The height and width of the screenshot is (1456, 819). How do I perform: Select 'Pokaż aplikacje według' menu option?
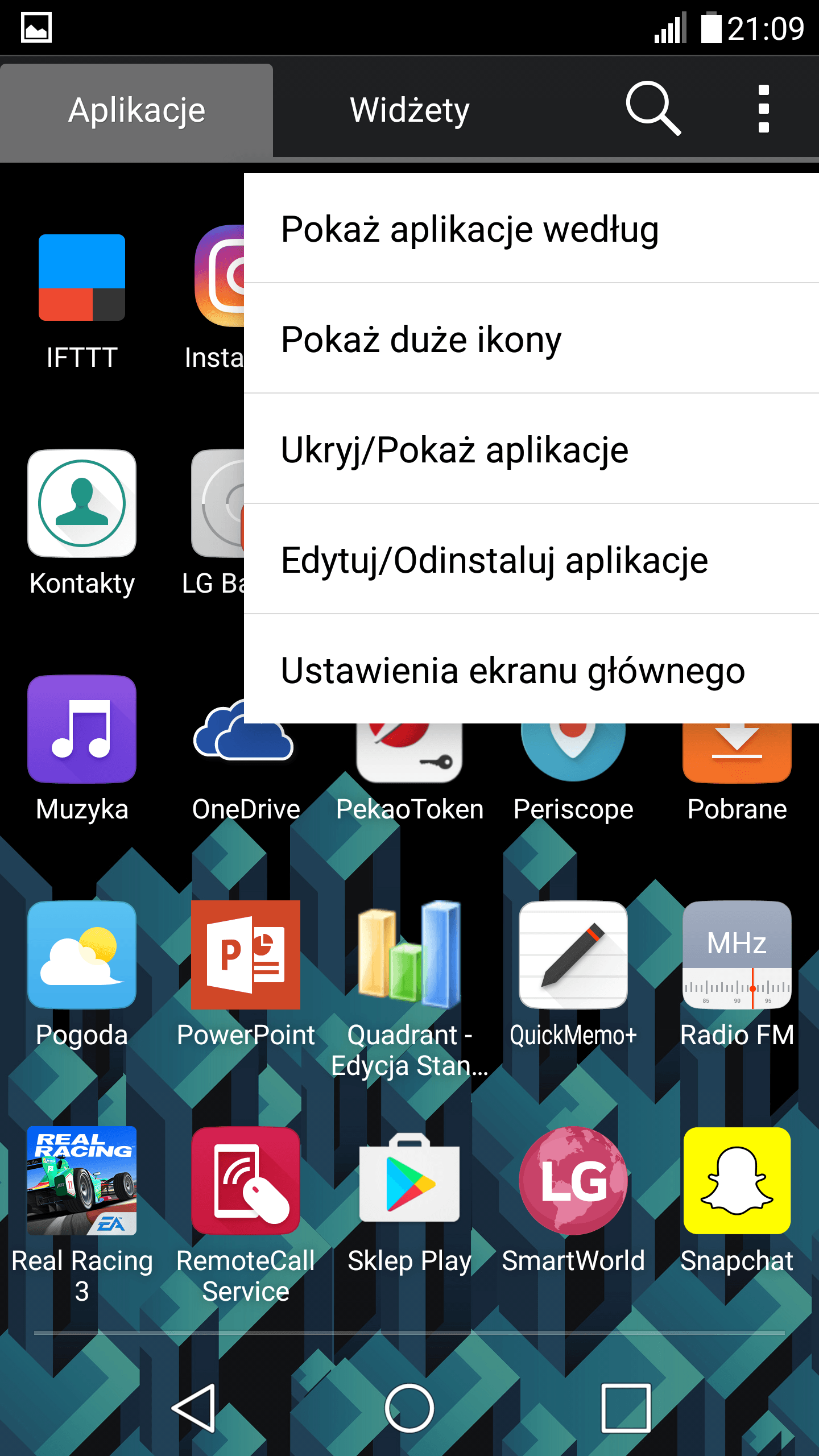pyautogui.click(x=531, y=229)
